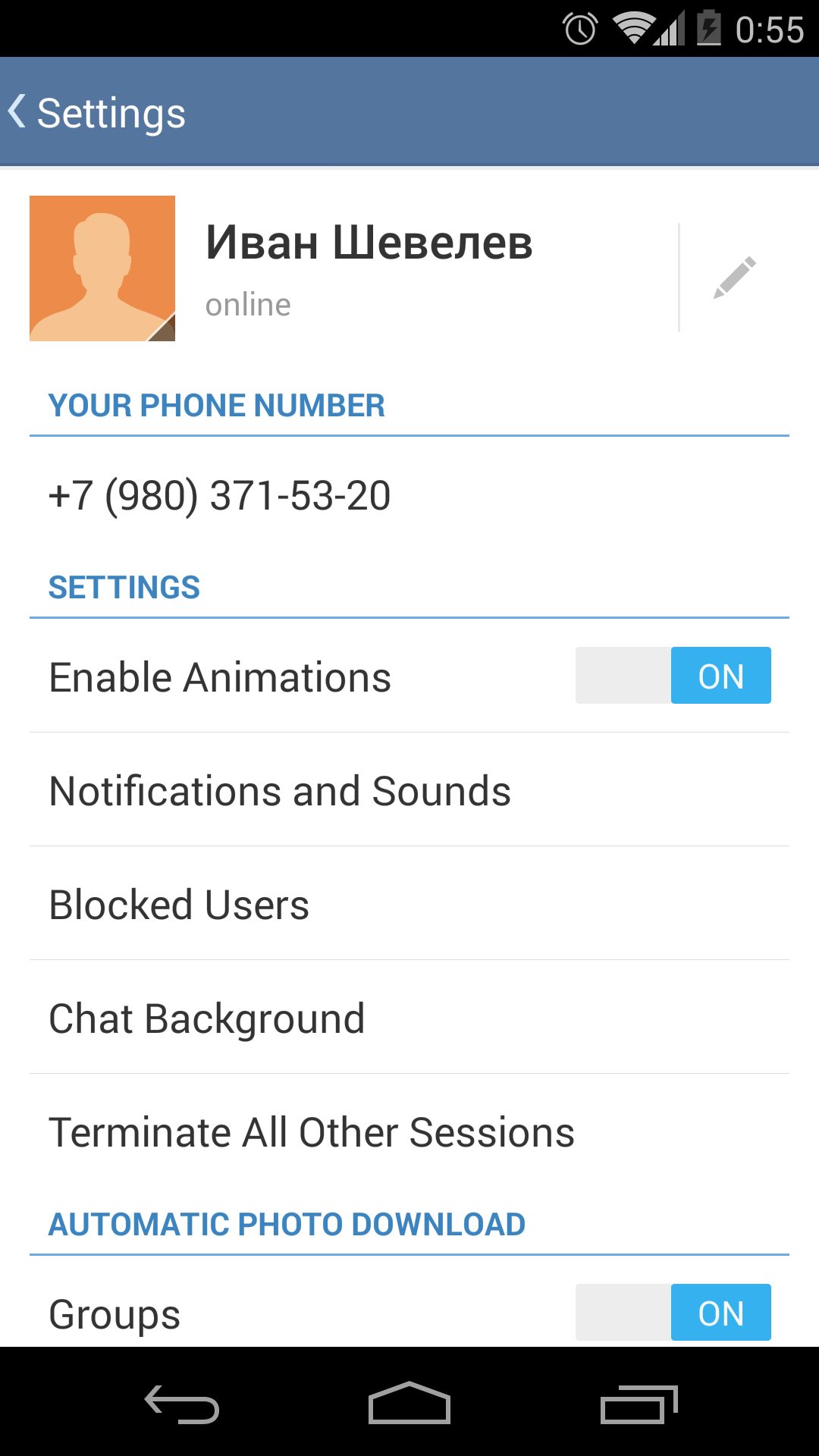Image resolution: width=819 pixels, height=1456 pixels.
Task: Go back using the Settings header arrow
Action: (18, 112)
